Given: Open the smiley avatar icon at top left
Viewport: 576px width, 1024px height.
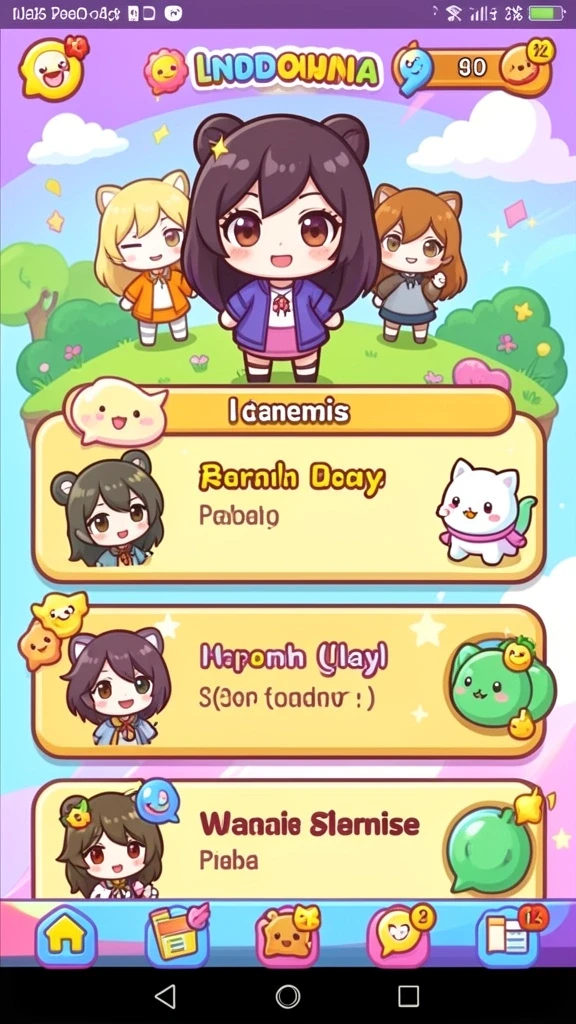Looking at the screenshot, I should (x=54, y=68).
